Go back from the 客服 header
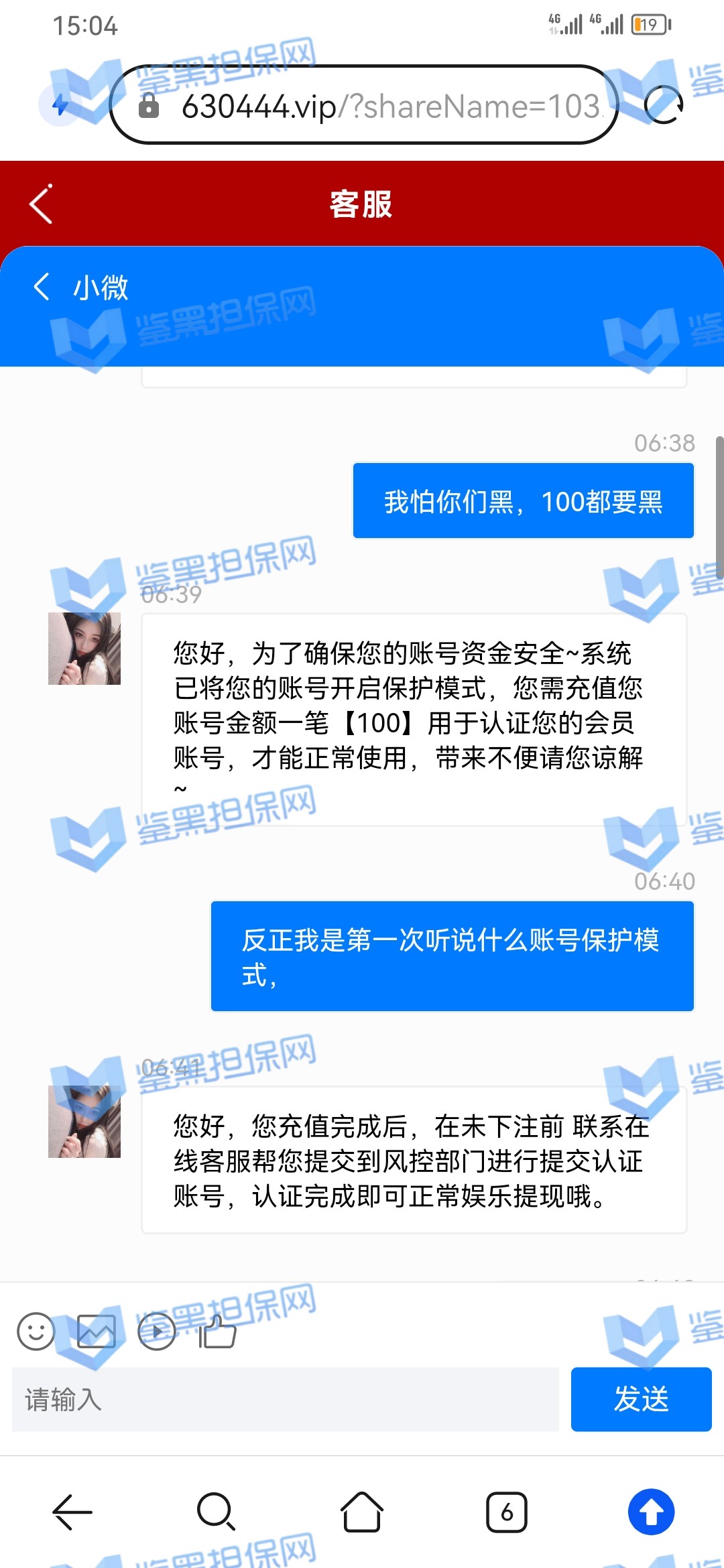 [x=42, y=204]
